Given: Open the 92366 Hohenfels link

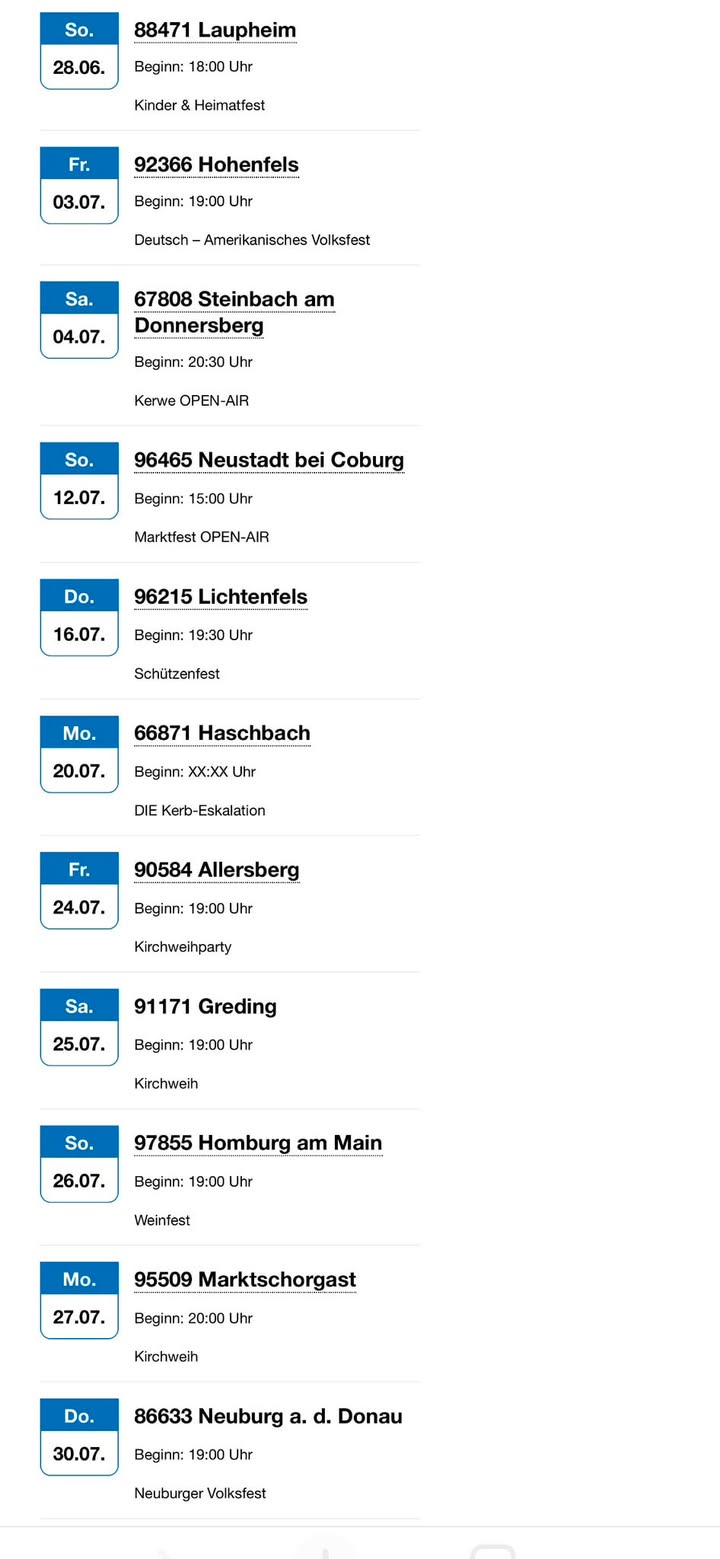Looking at the screenshot, I should pyautogui.click(x=216, y=164).
